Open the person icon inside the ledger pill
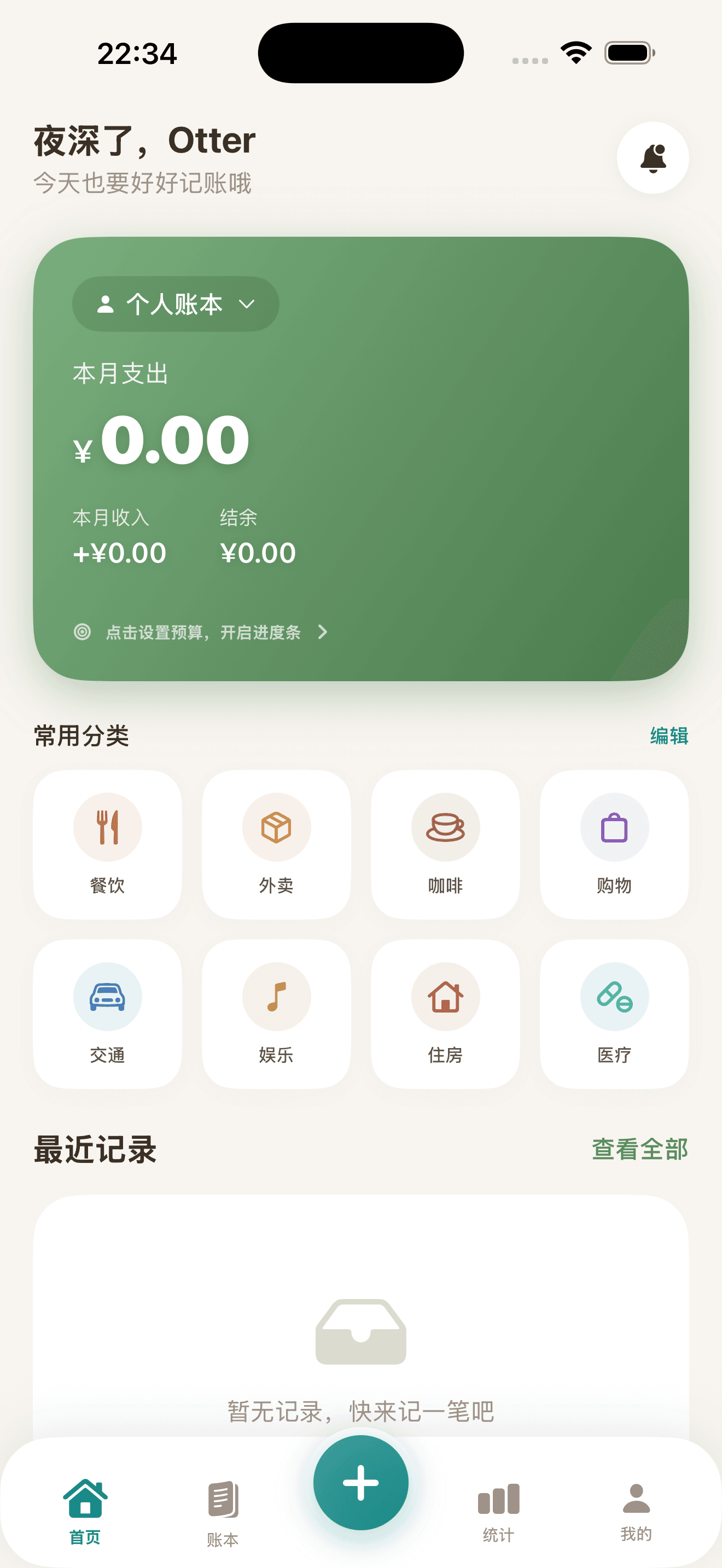The width and height of the screenshot is (722, 1568). point(107,304)
